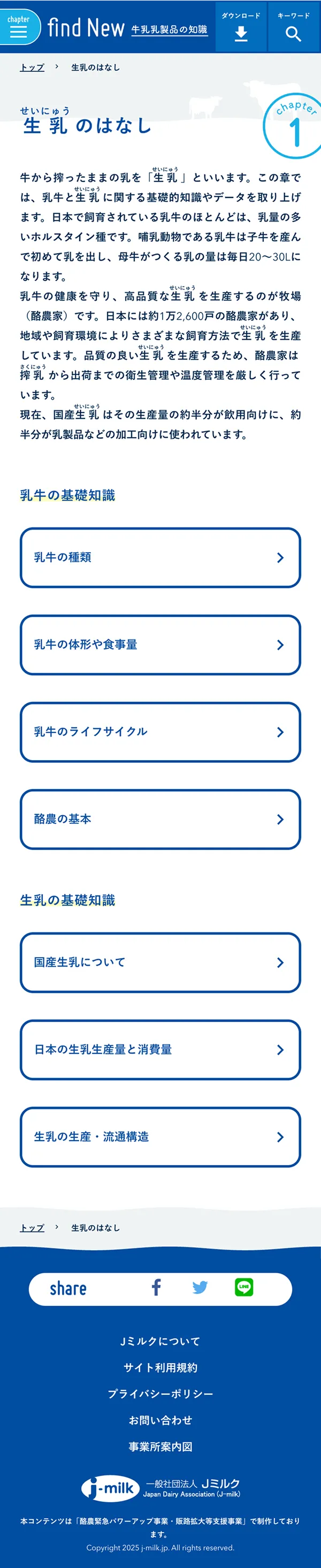Open the キーワード search button
321x1568 pixels.
coord(294,27)
